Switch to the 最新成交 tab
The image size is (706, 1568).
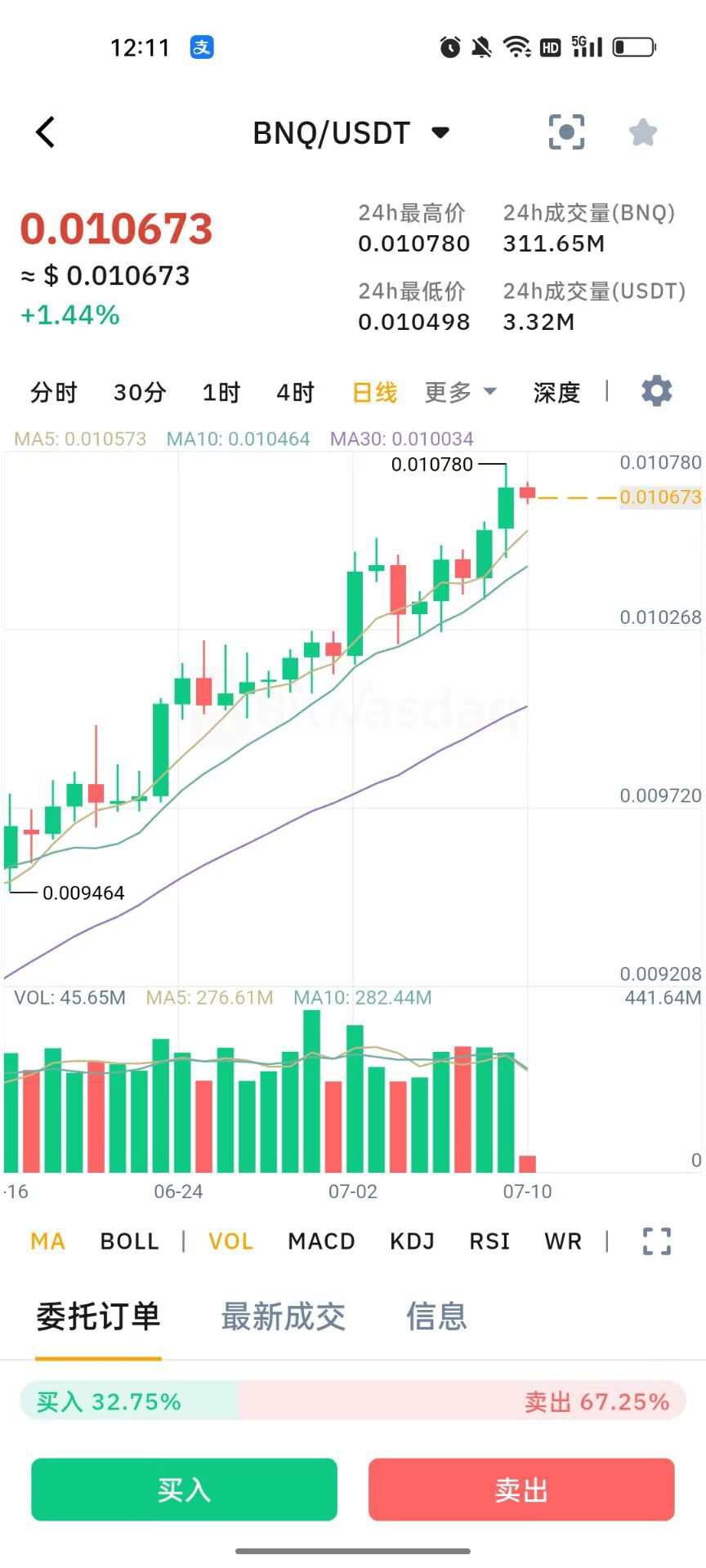(283, 1316)
